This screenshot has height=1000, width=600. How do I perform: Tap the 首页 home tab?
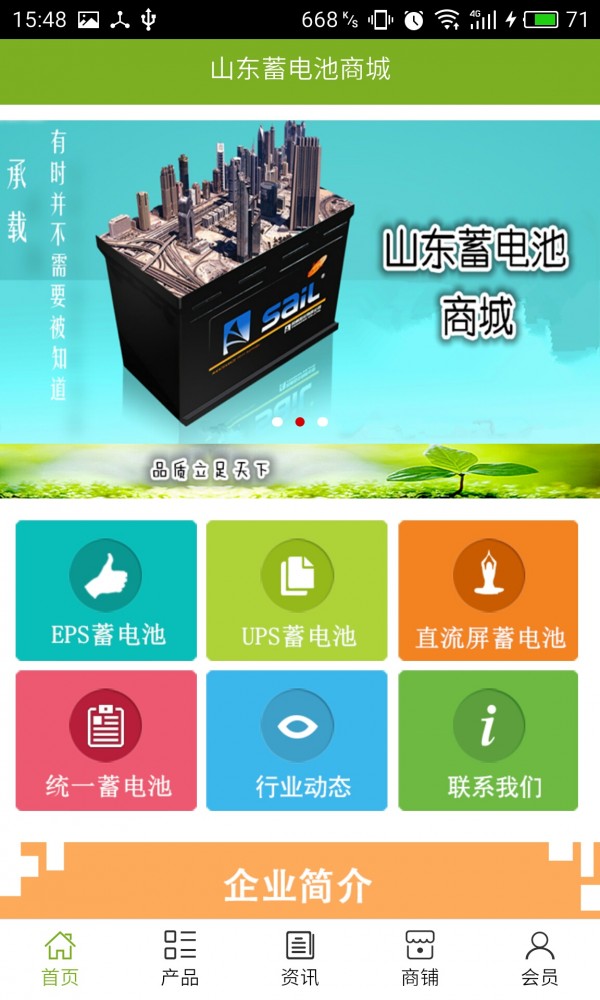pos(60,958)
